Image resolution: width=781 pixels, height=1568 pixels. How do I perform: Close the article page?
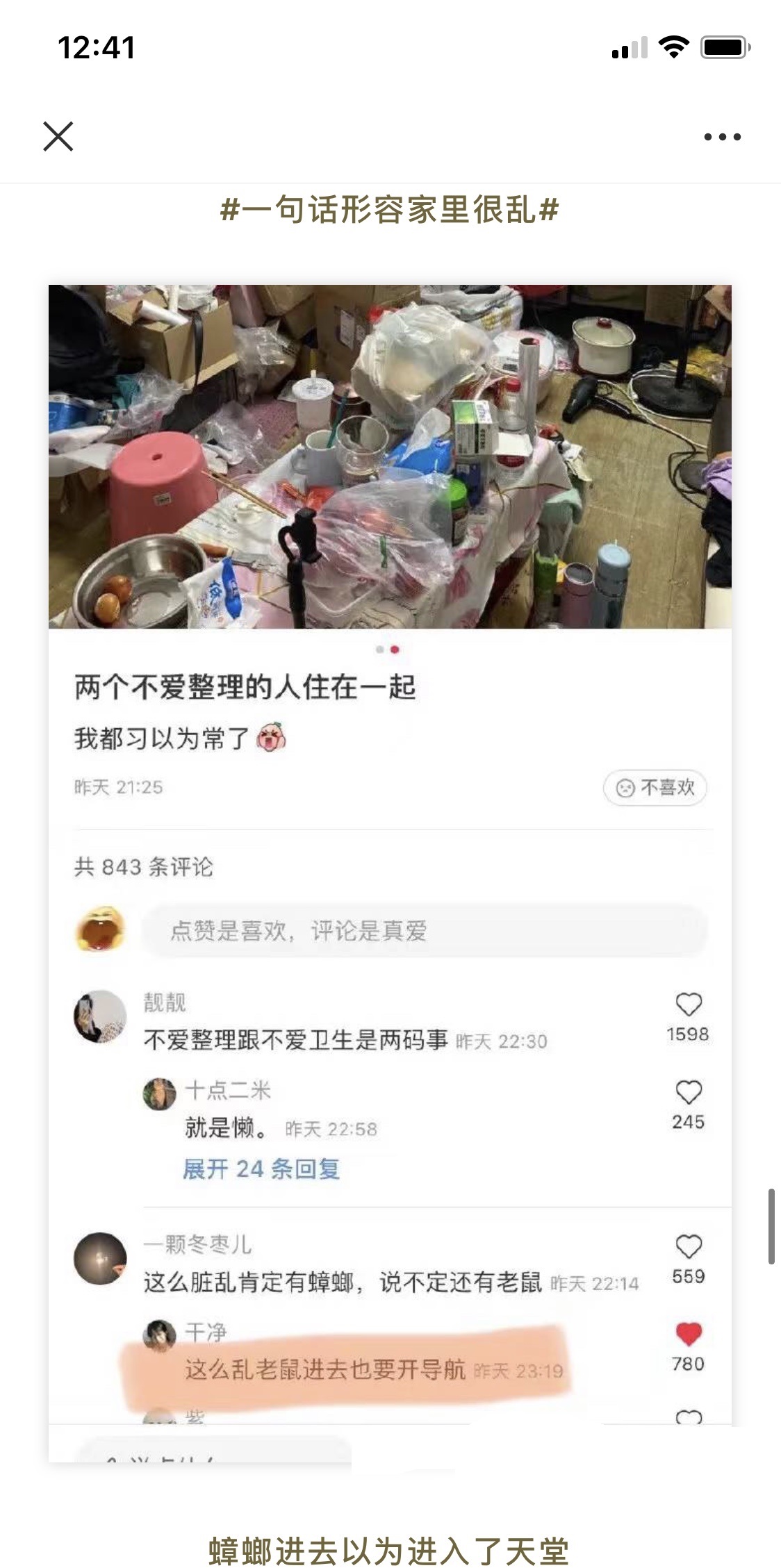coord(58,136)
